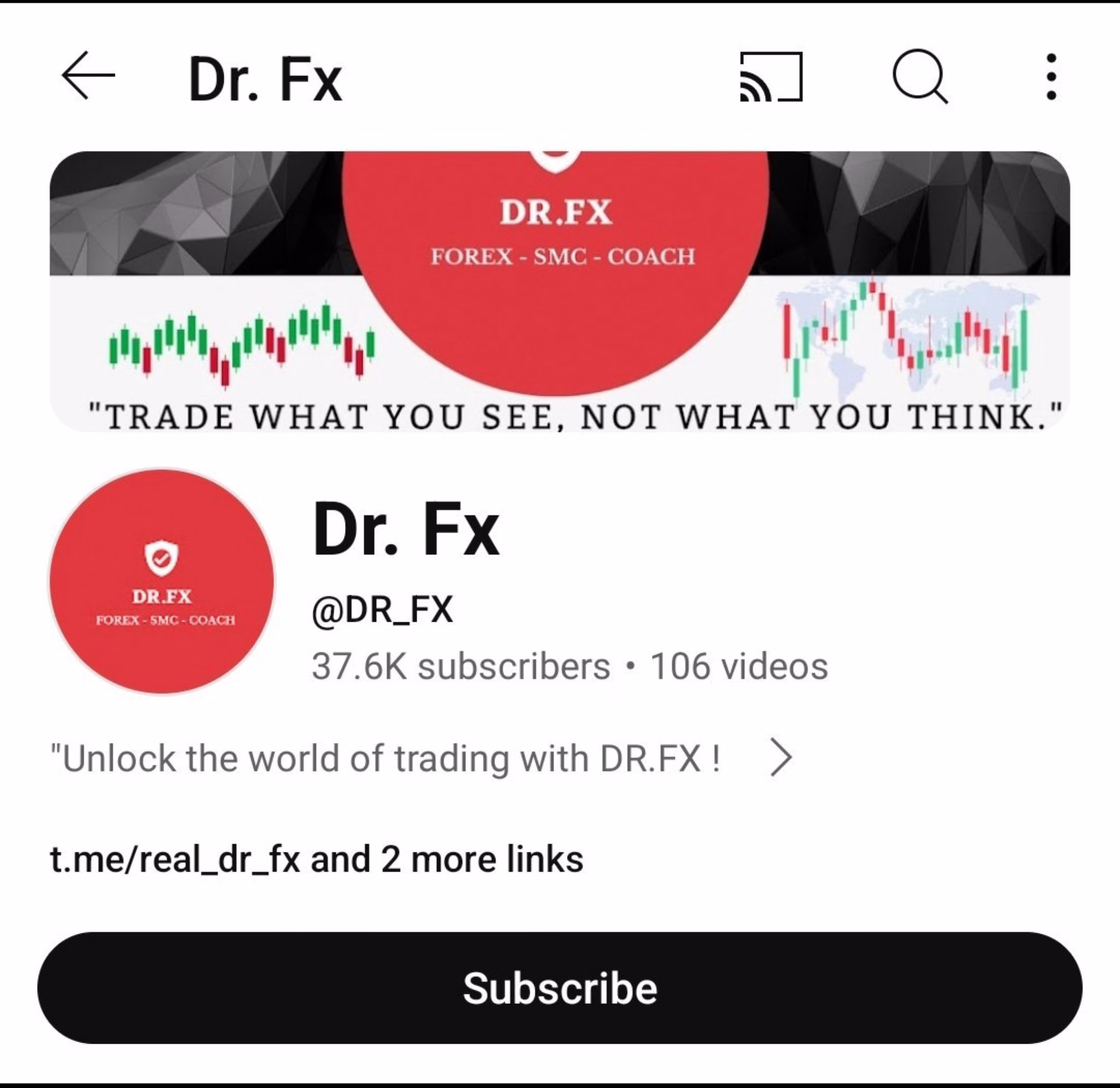Subscribe to the Dr. Fx channel
1120x1088 pixels.
559,988
